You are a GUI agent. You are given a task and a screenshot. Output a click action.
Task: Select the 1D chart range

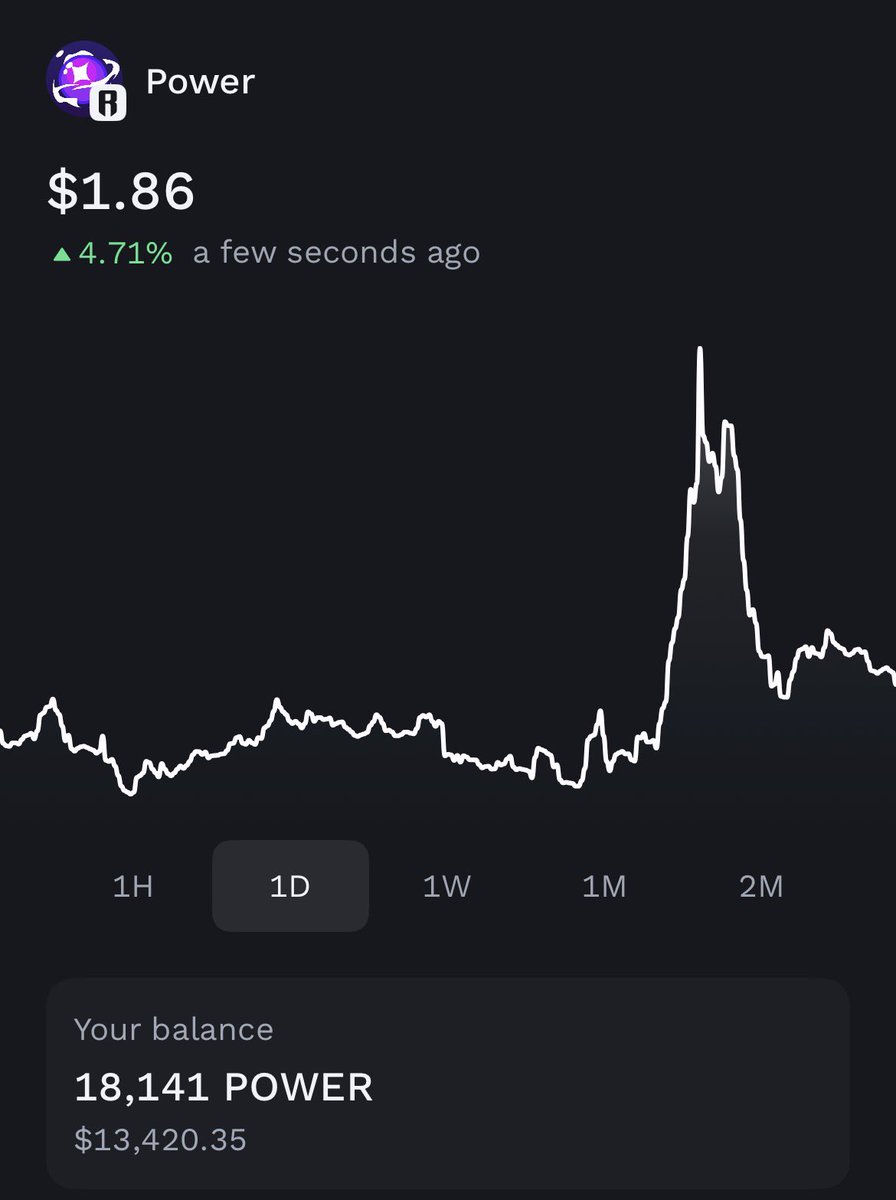click(290, 886)
